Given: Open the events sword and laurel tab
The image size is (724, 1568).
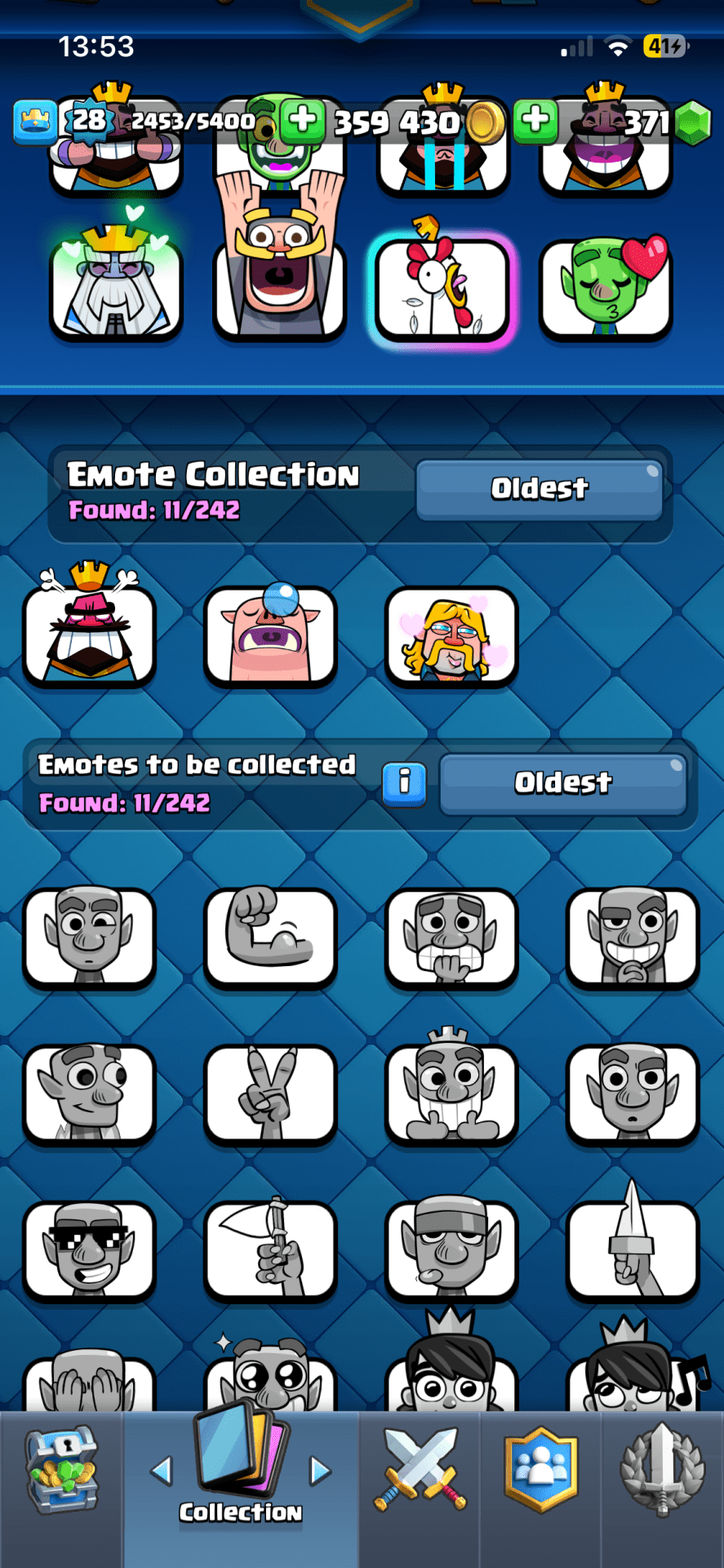Looking at the screenshot, I should (662, 1470).
